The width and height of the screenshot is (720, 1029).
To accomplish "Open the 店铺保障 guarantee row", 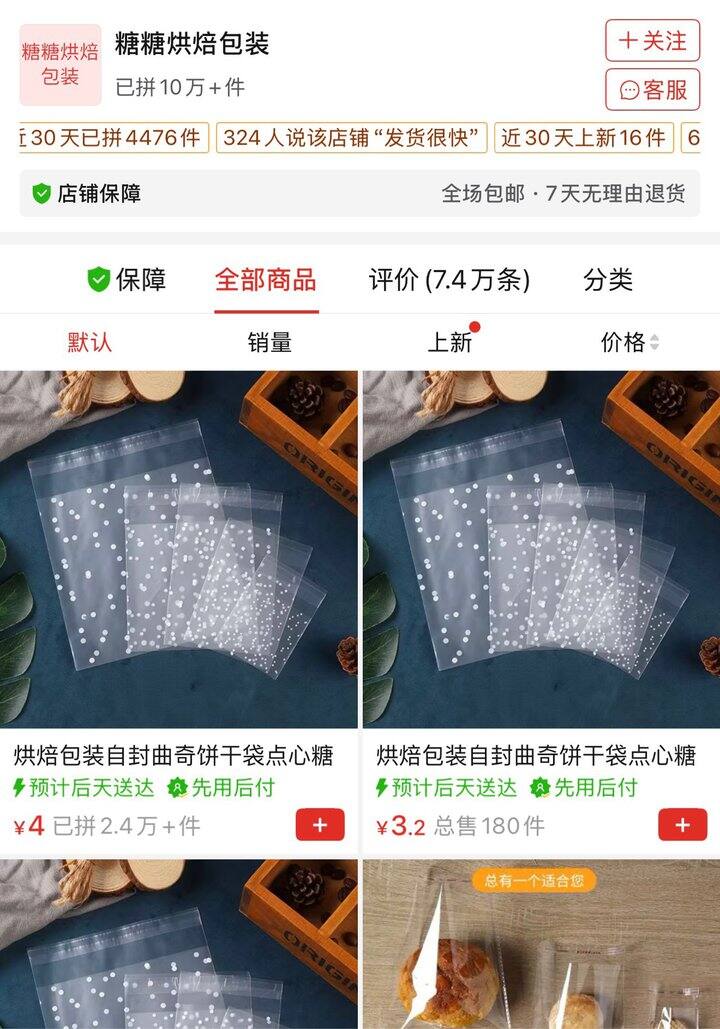I will [359, 193].
